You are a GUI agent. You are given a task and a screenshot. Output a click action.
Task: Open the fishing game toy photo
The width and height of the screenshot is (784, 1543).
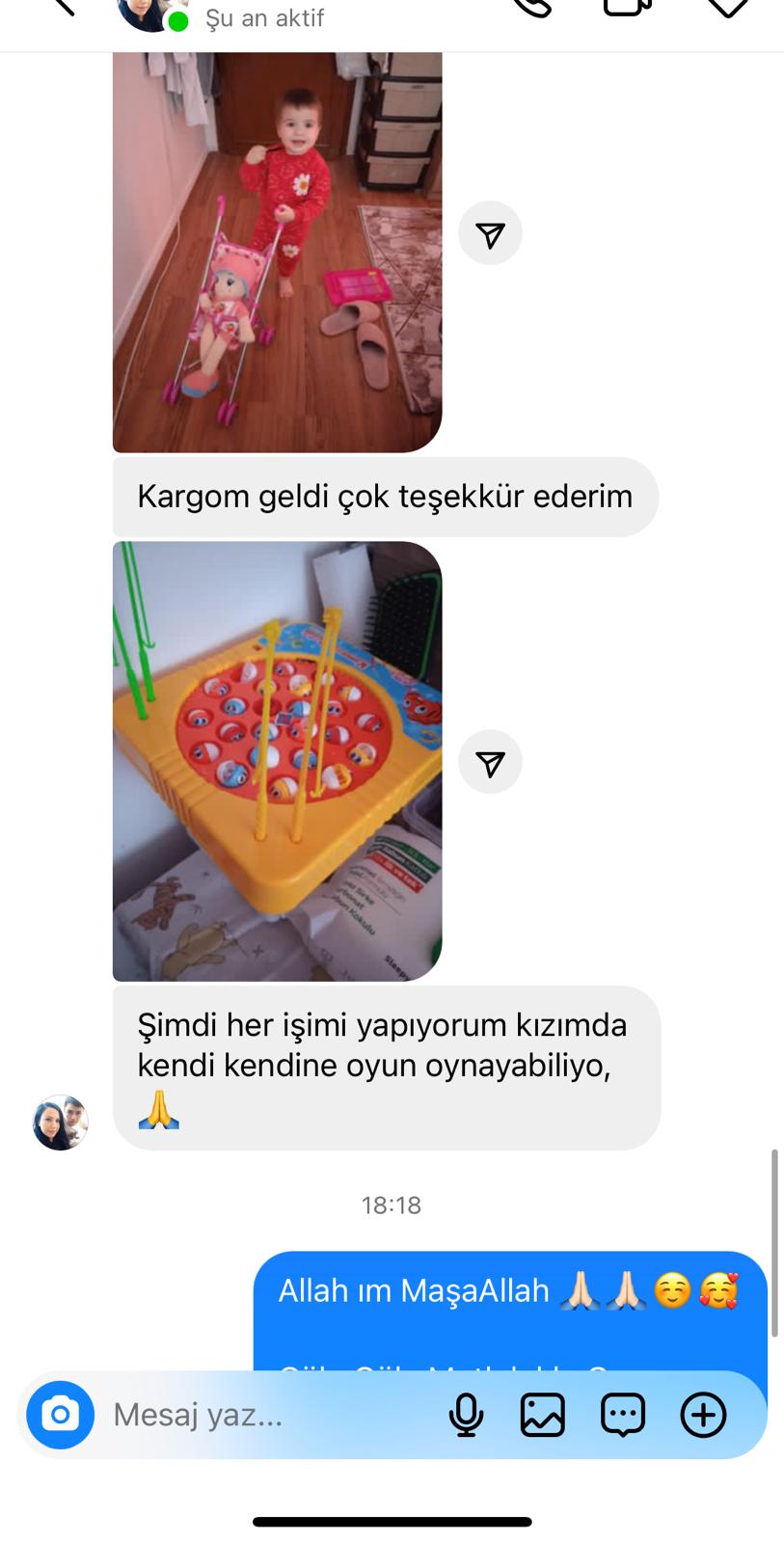(277, 761)
